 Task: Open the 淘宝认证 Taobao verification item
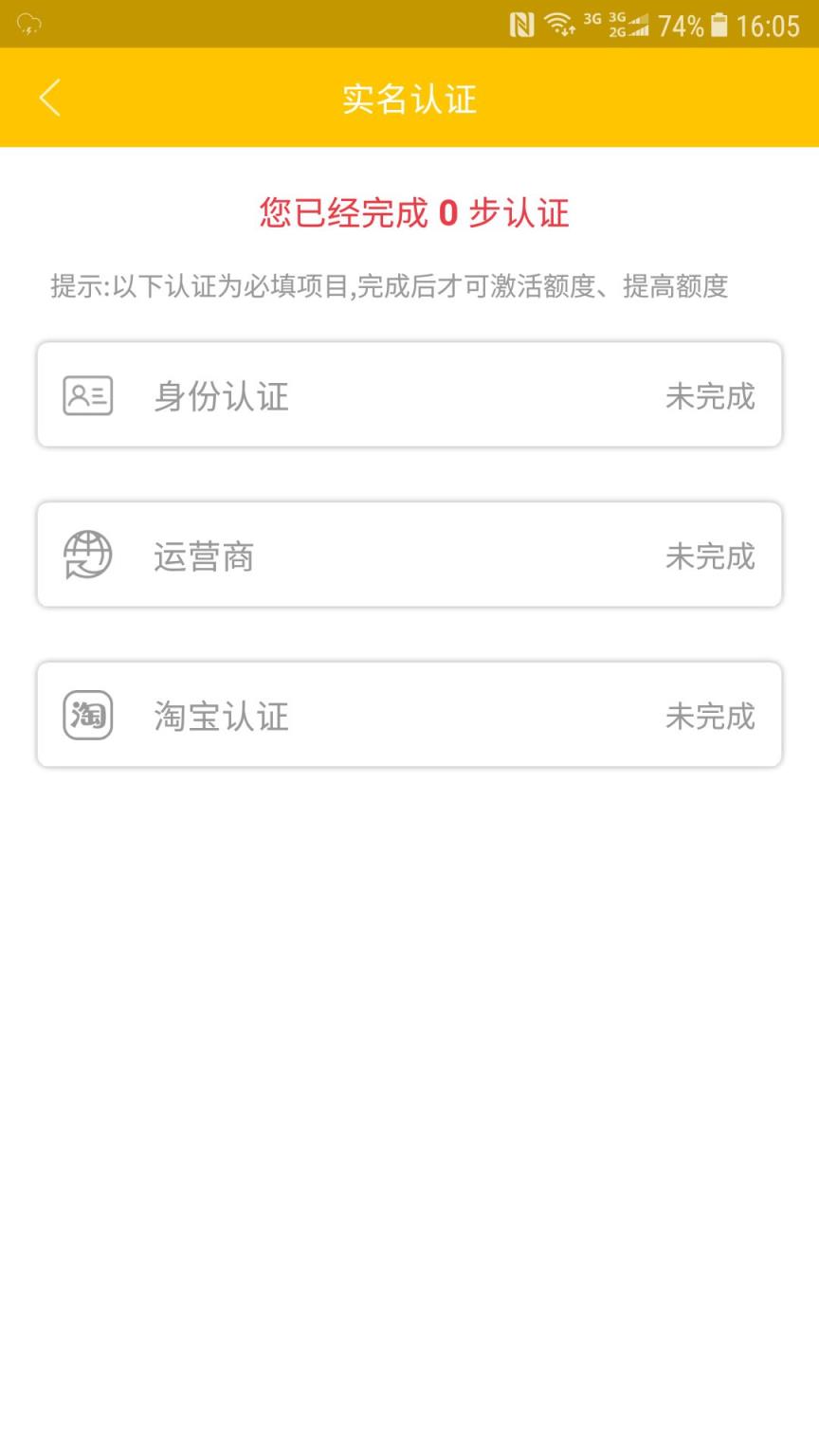coord(409,715)
